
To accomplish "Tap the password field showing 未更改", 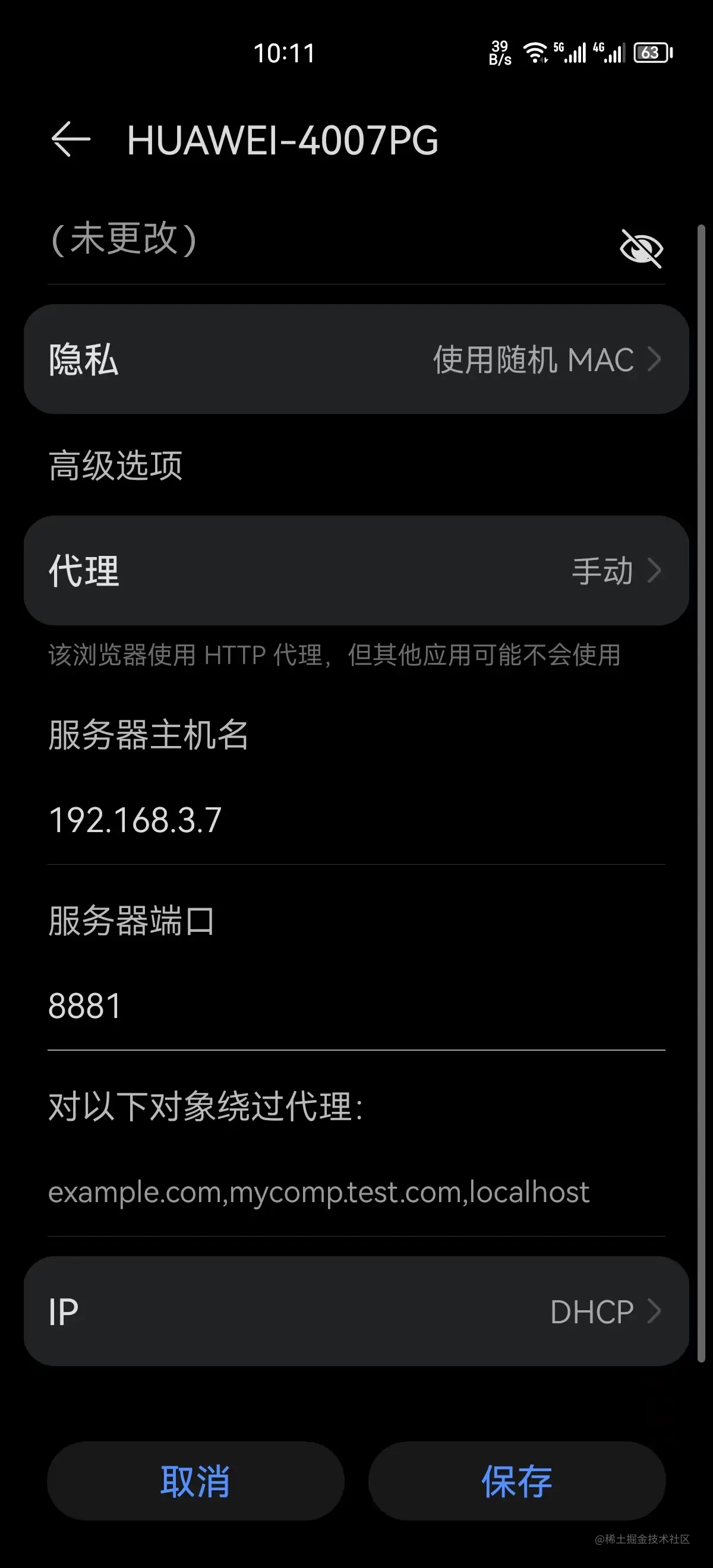I will tap(304, 239).
